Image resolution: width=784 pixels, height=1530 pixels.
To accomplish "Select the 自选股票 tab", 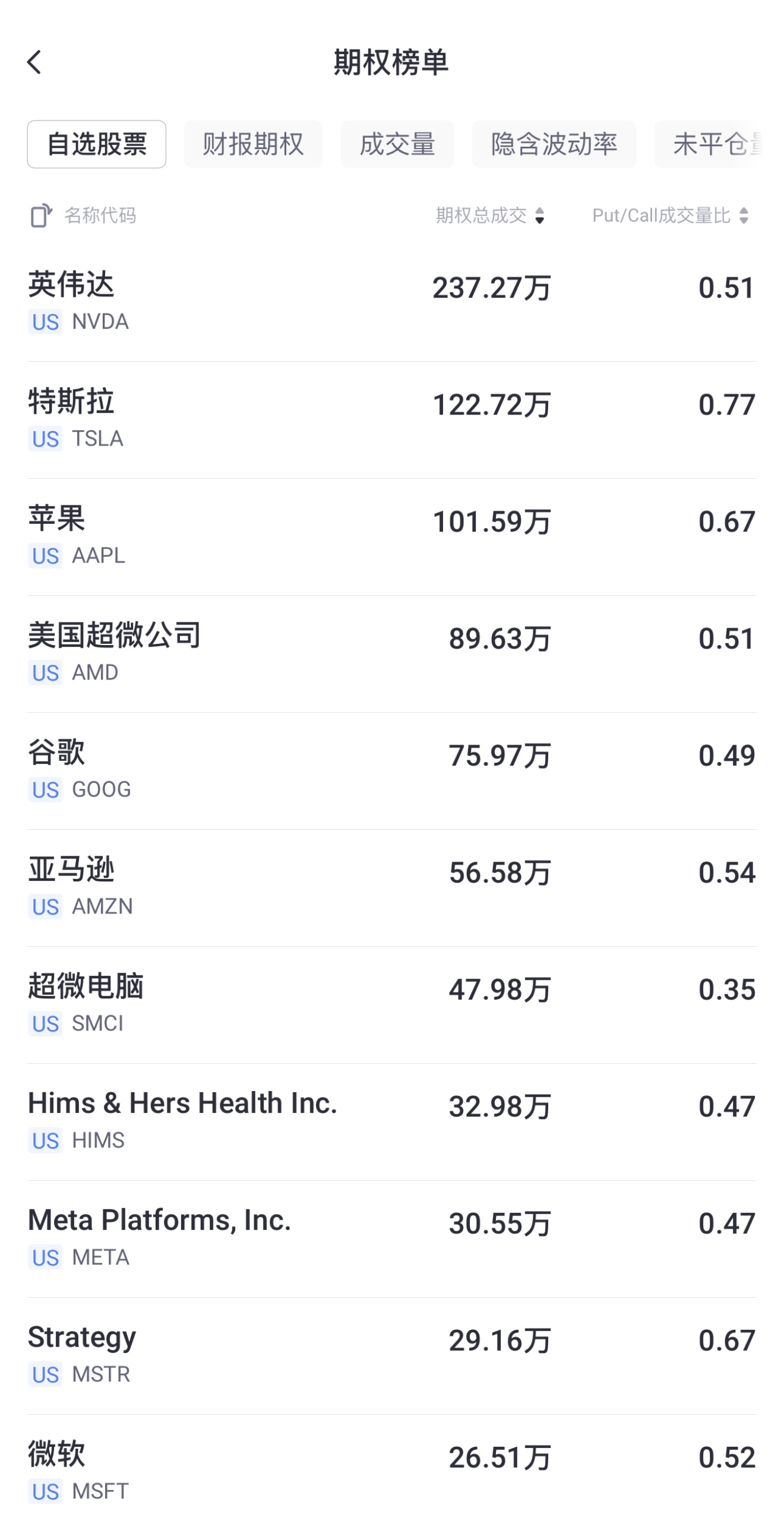I will (97, 144).
